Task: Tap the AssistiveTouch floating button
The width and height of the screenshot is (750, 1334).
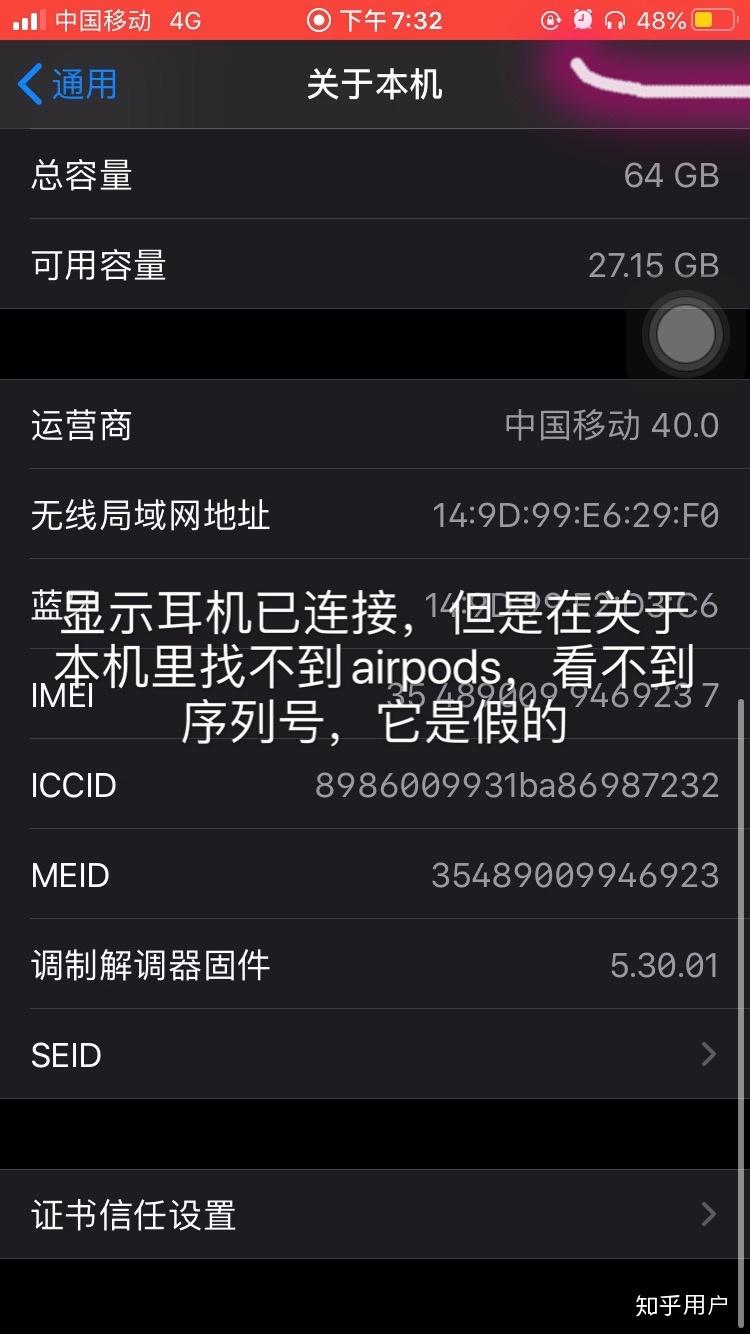Action: [687, 334]
